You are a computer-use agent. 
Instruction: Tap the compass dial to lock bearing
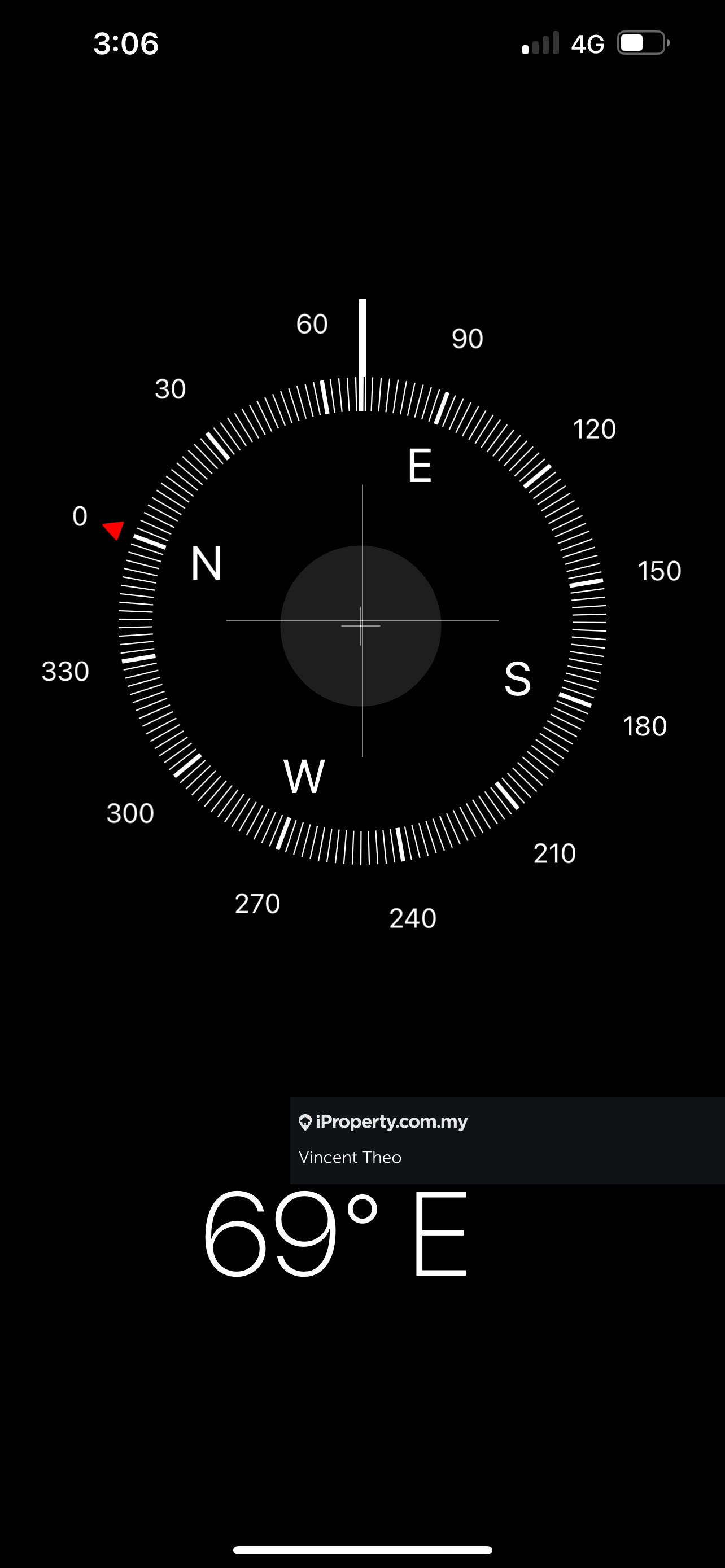tap(361, 621)
